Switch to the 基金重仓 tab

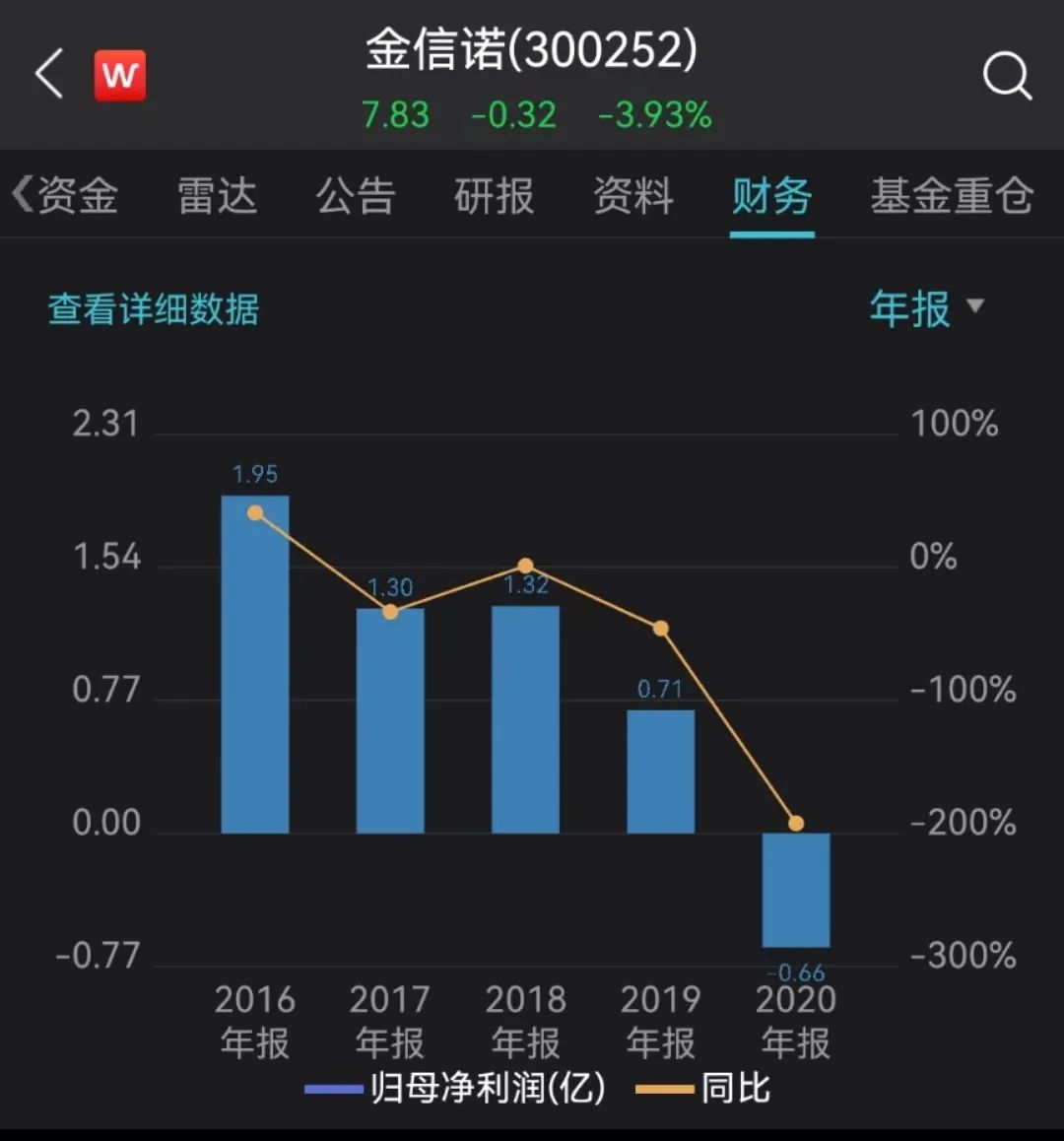[952, 196]
